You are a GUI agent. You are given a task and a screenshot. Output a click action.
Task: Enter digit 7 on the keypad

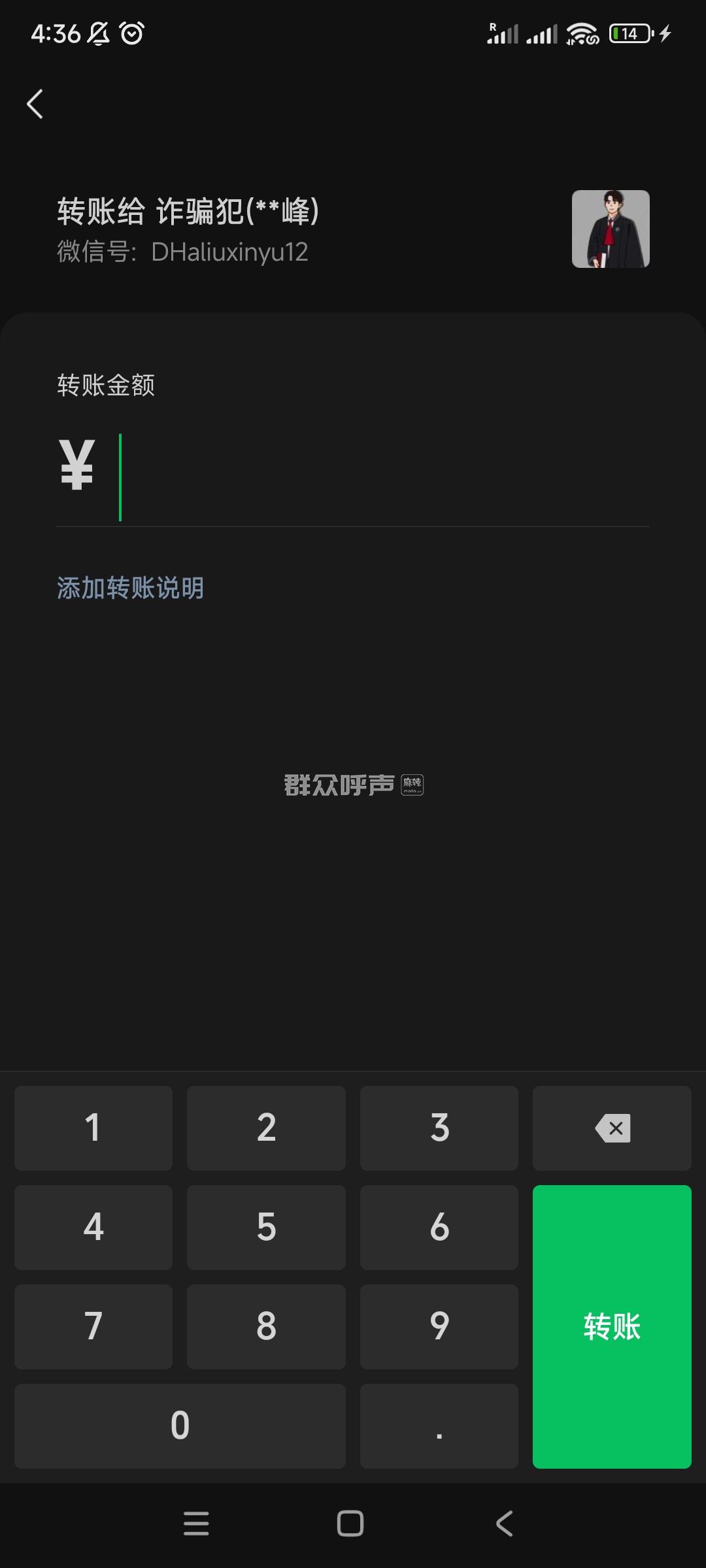pos(93,1326)
